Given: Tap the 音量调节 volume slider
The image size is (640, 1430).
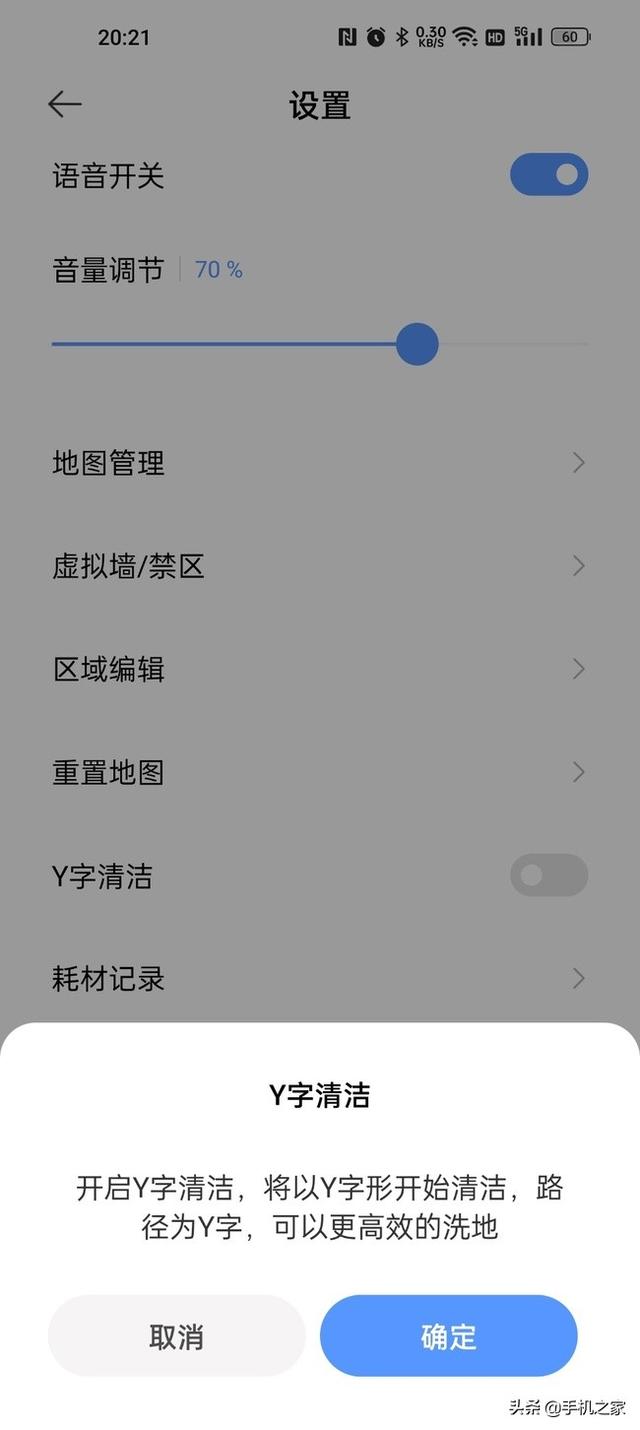Looking at the screenshot, I should point(417,345).
